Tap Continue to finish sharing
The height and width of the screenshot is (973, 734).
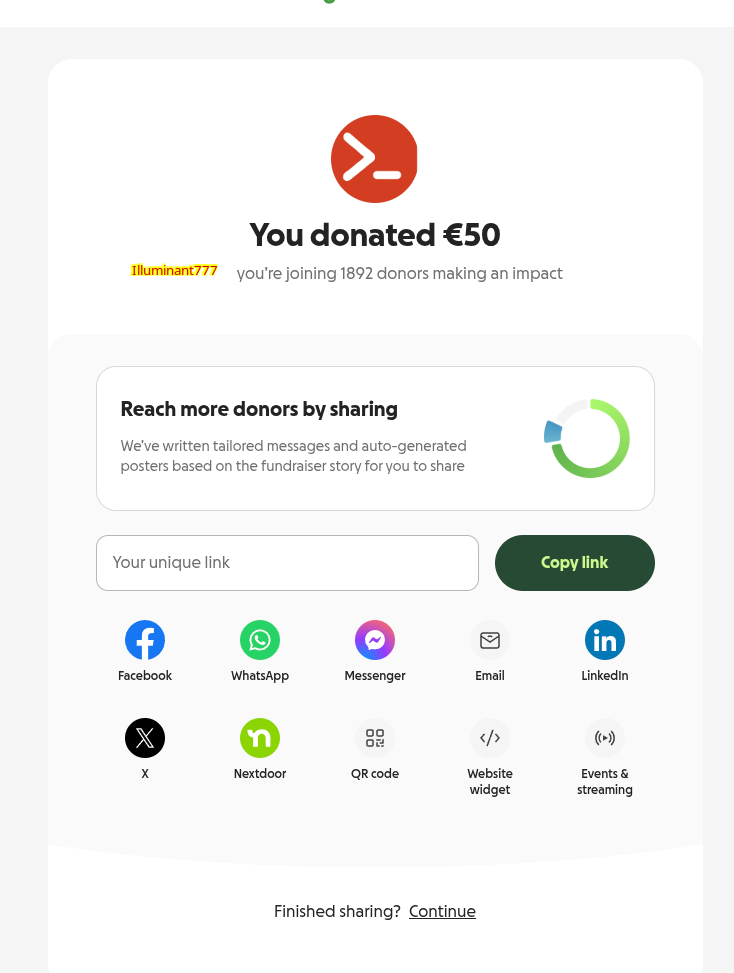pos(442,911)
